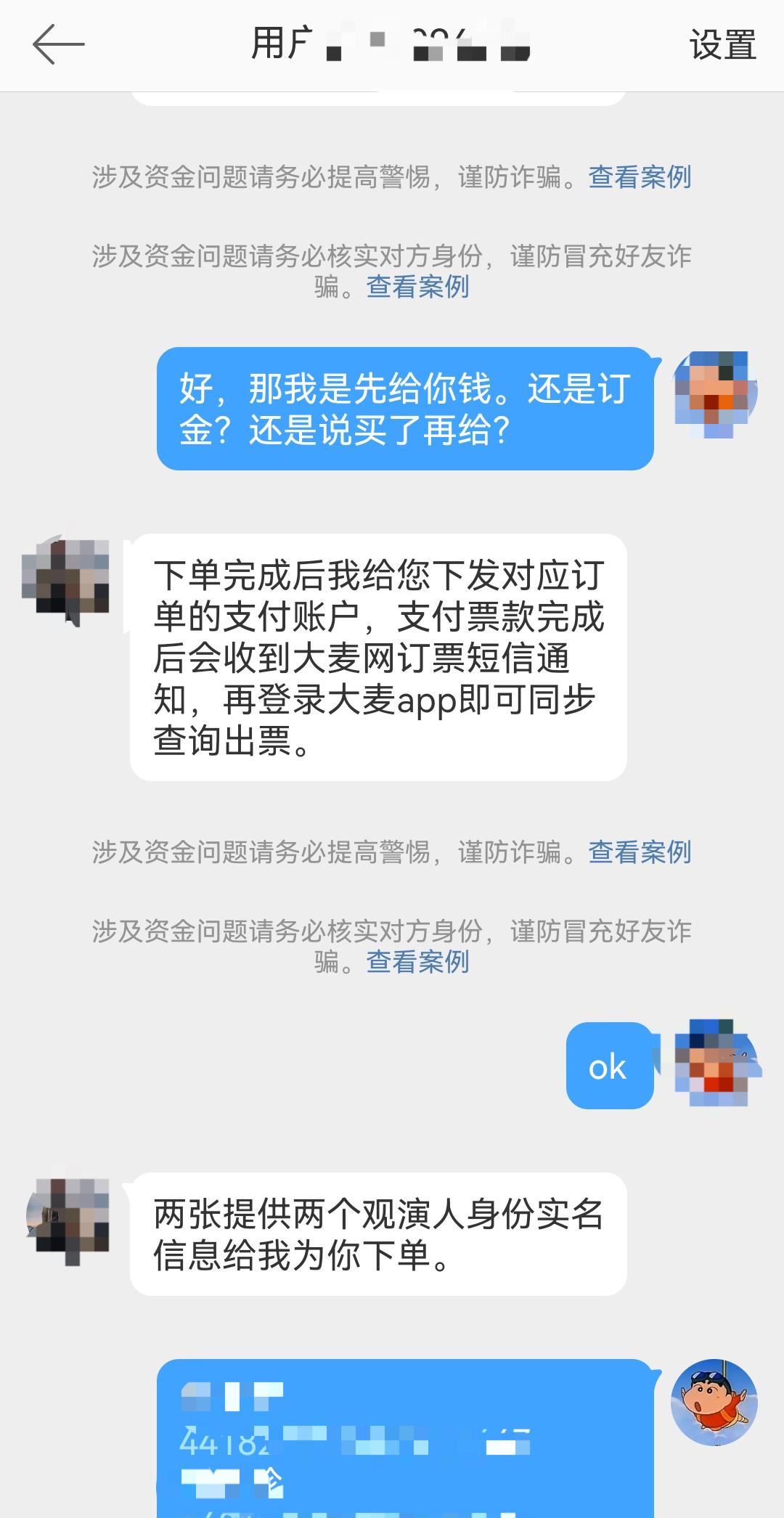Open sender's avatar beside 两张提供两个观演人 message
Viewport: 784px width, 1518px height.
(67, 1222)
